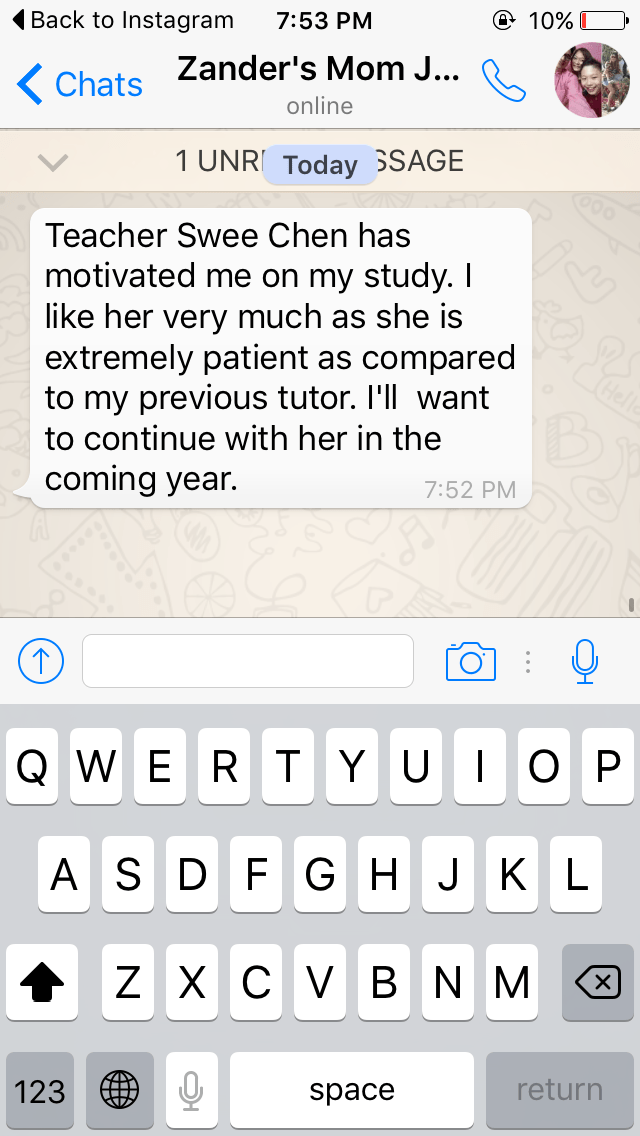
Task: Open the contact's profile photo
Action: 592,81
